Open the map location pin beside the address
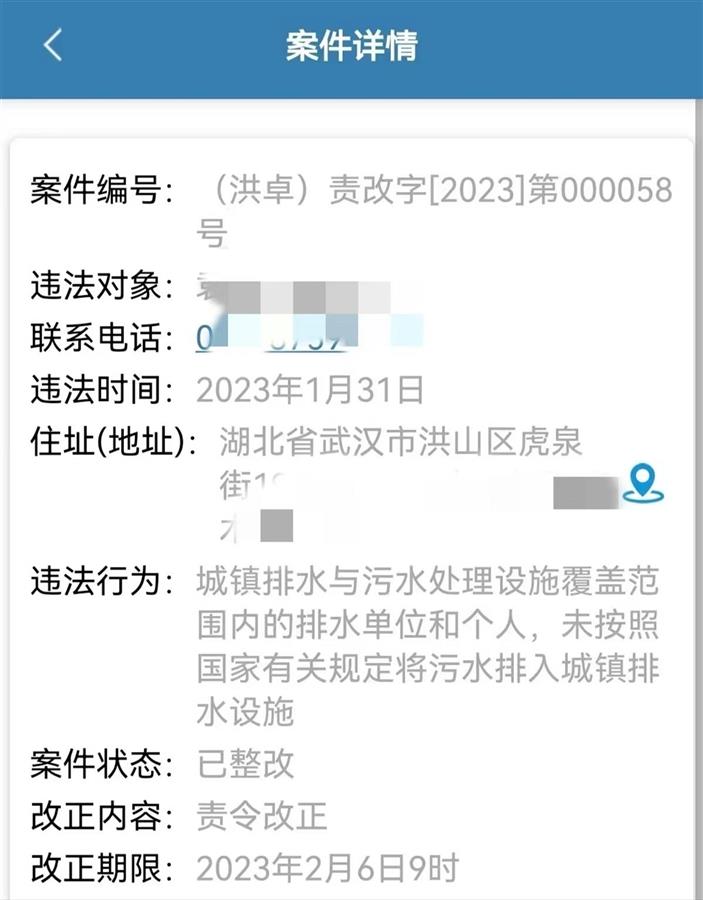 [642, 484]
